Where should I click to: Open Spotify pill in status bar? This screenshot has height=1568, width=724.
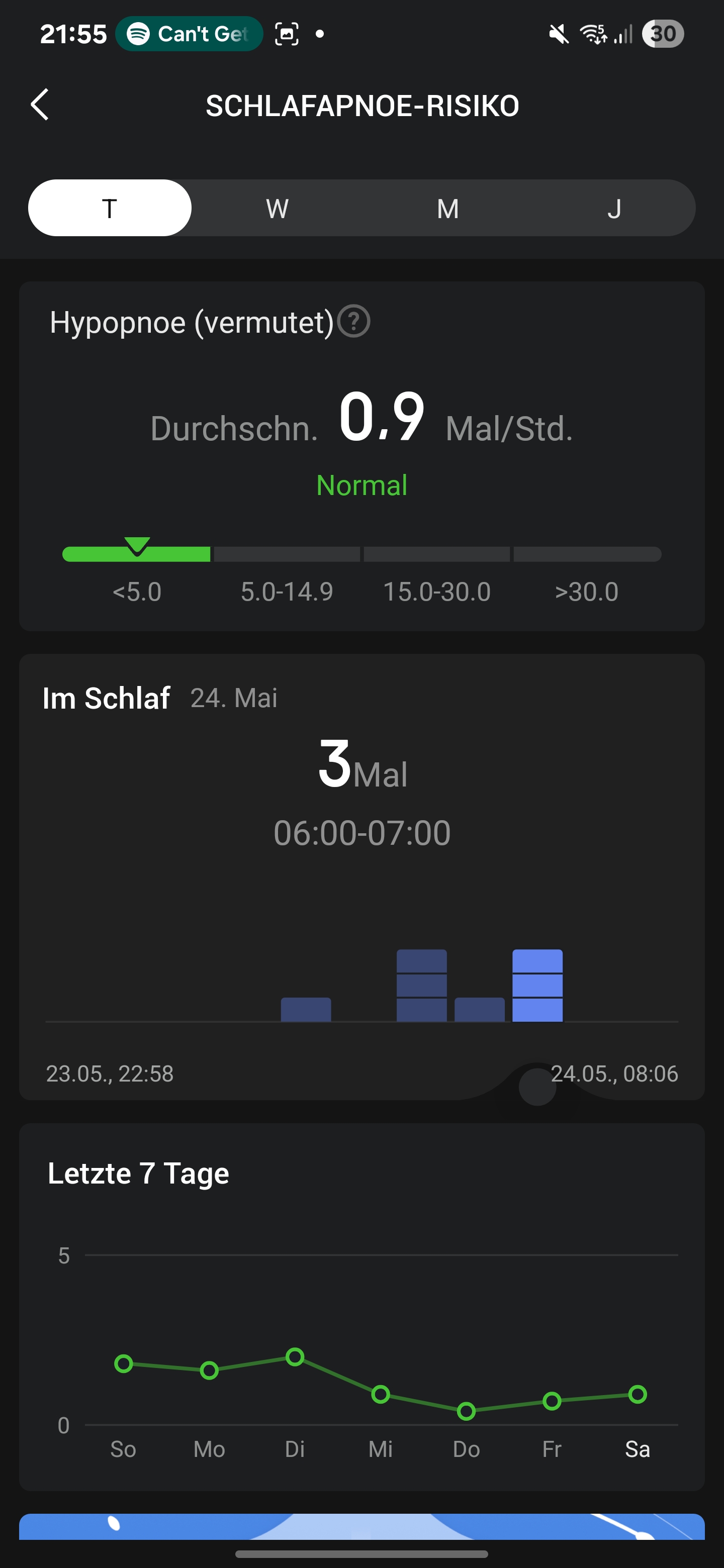[x=189, y=34]
